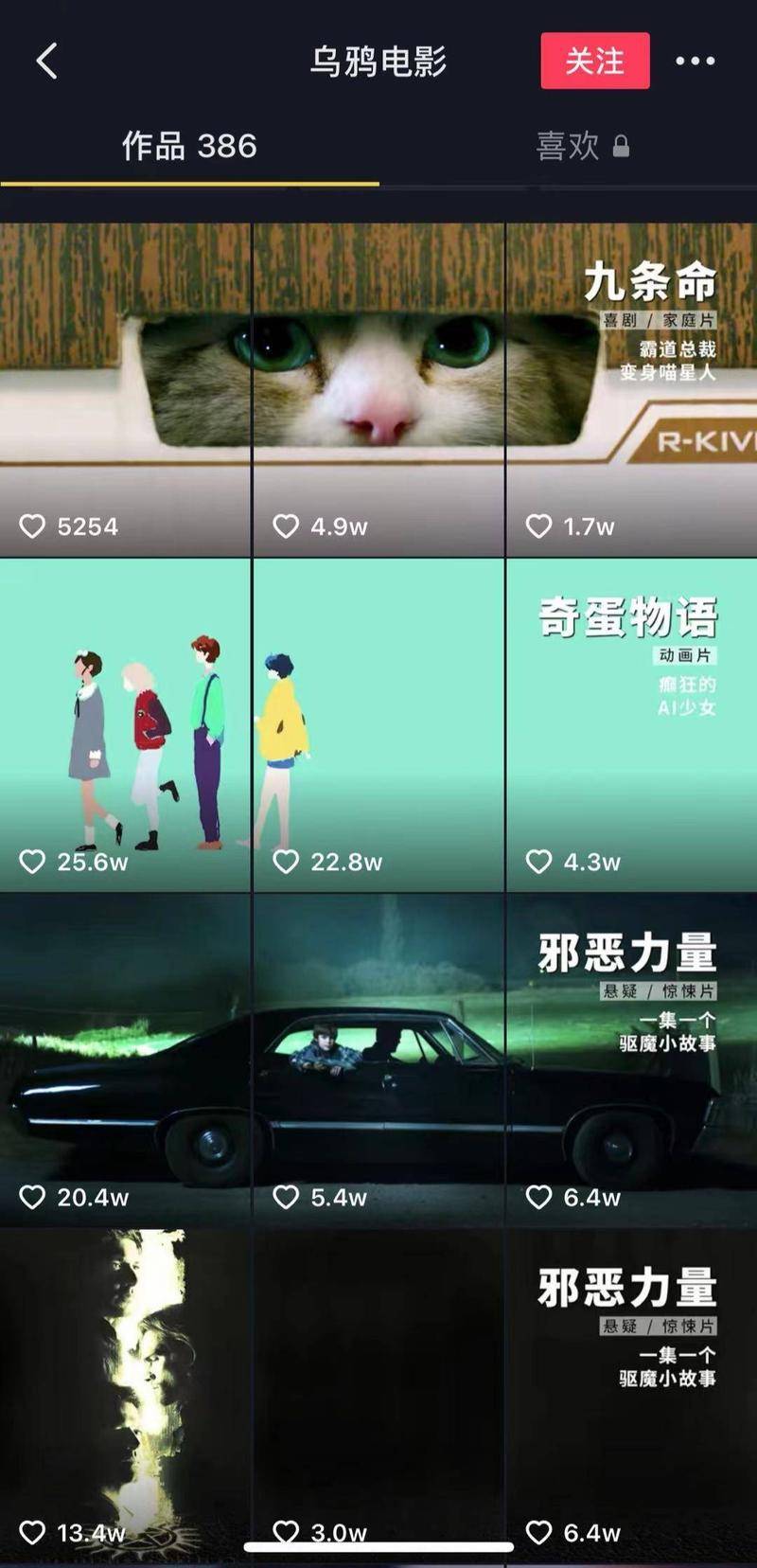Tap the red 关注 follow button
Viewport: 757px width, 1568px height.
(x=595, y=61)
